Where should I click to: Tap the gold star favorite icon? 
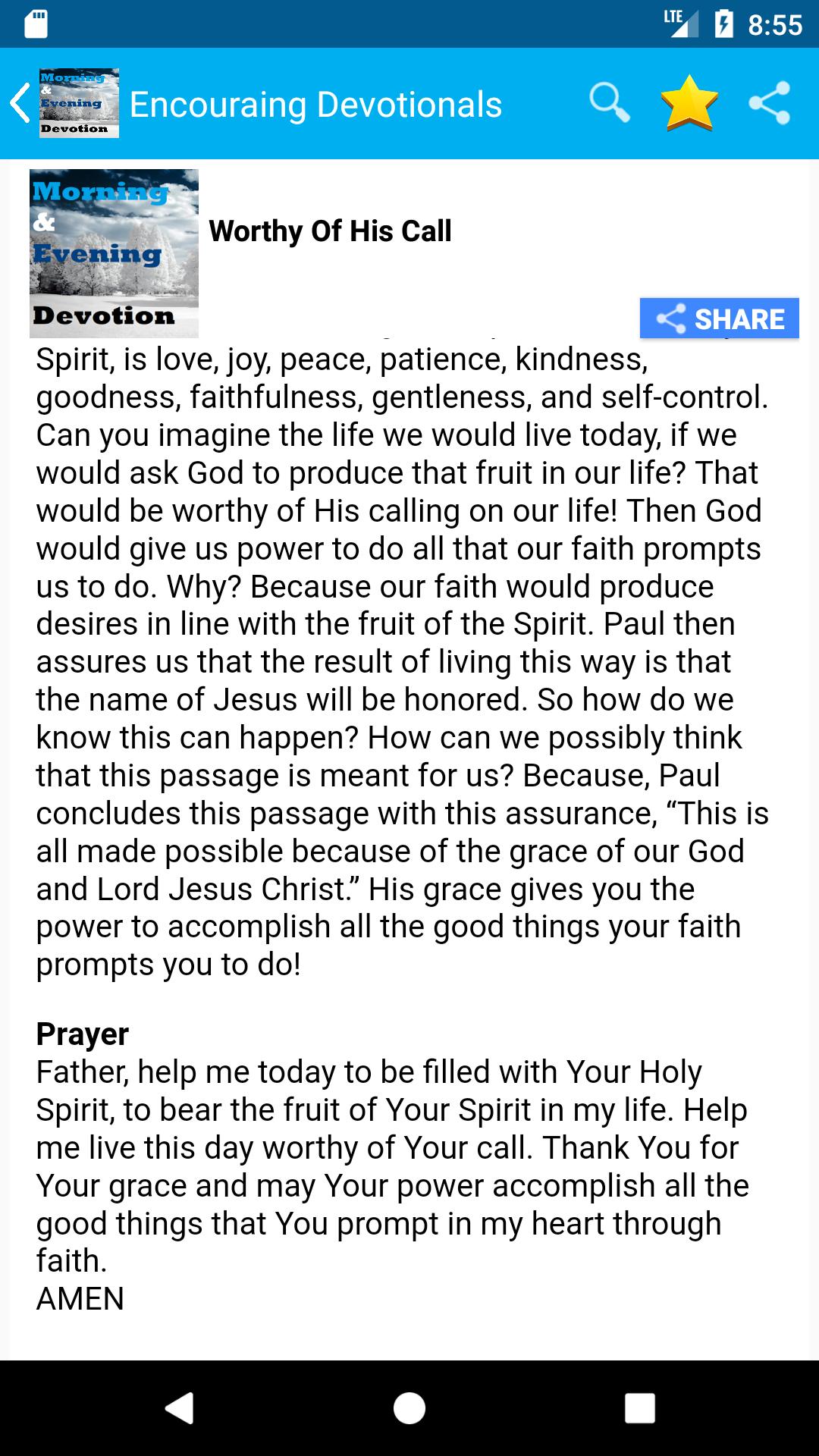pos(689,103)
